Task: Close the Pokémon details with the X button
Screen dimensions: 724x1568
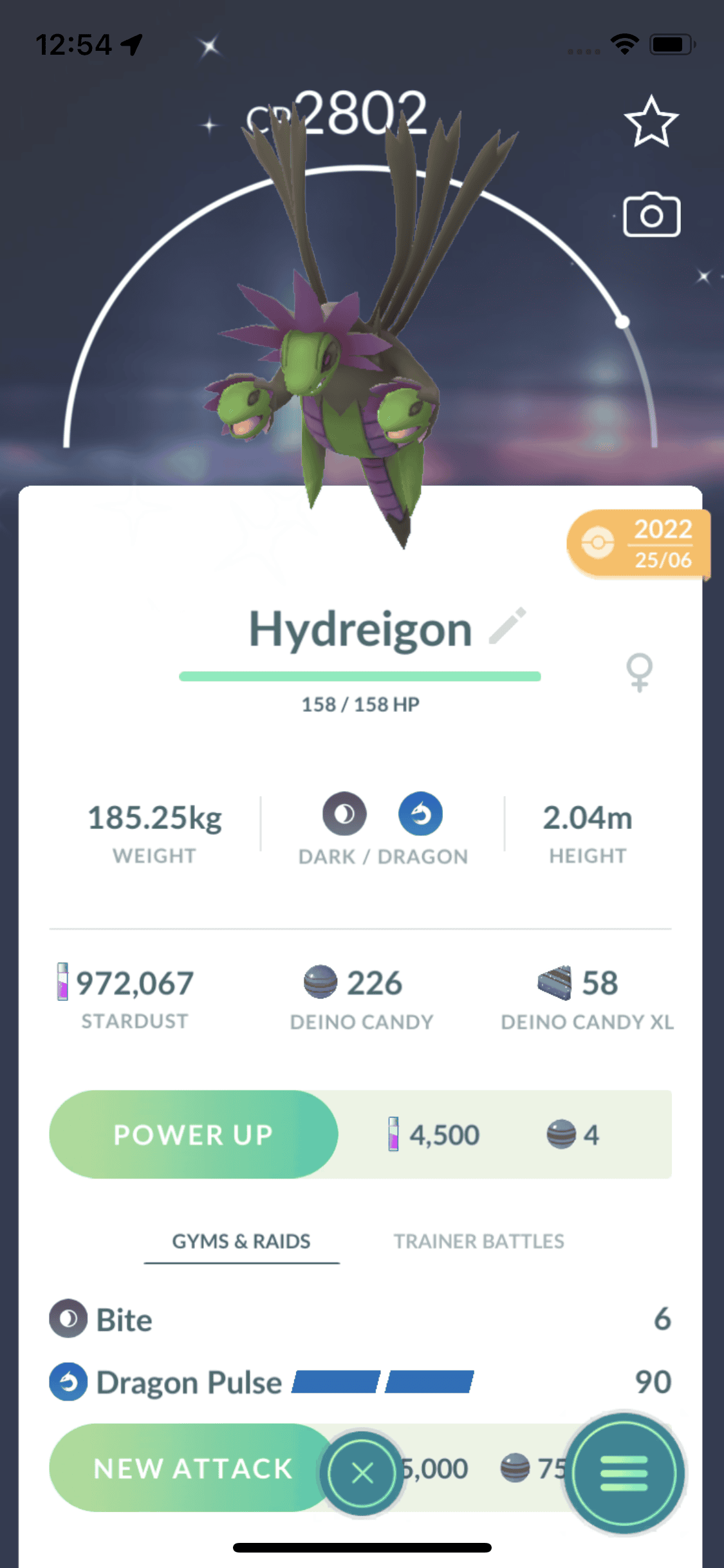Action: click(362, 1473)
